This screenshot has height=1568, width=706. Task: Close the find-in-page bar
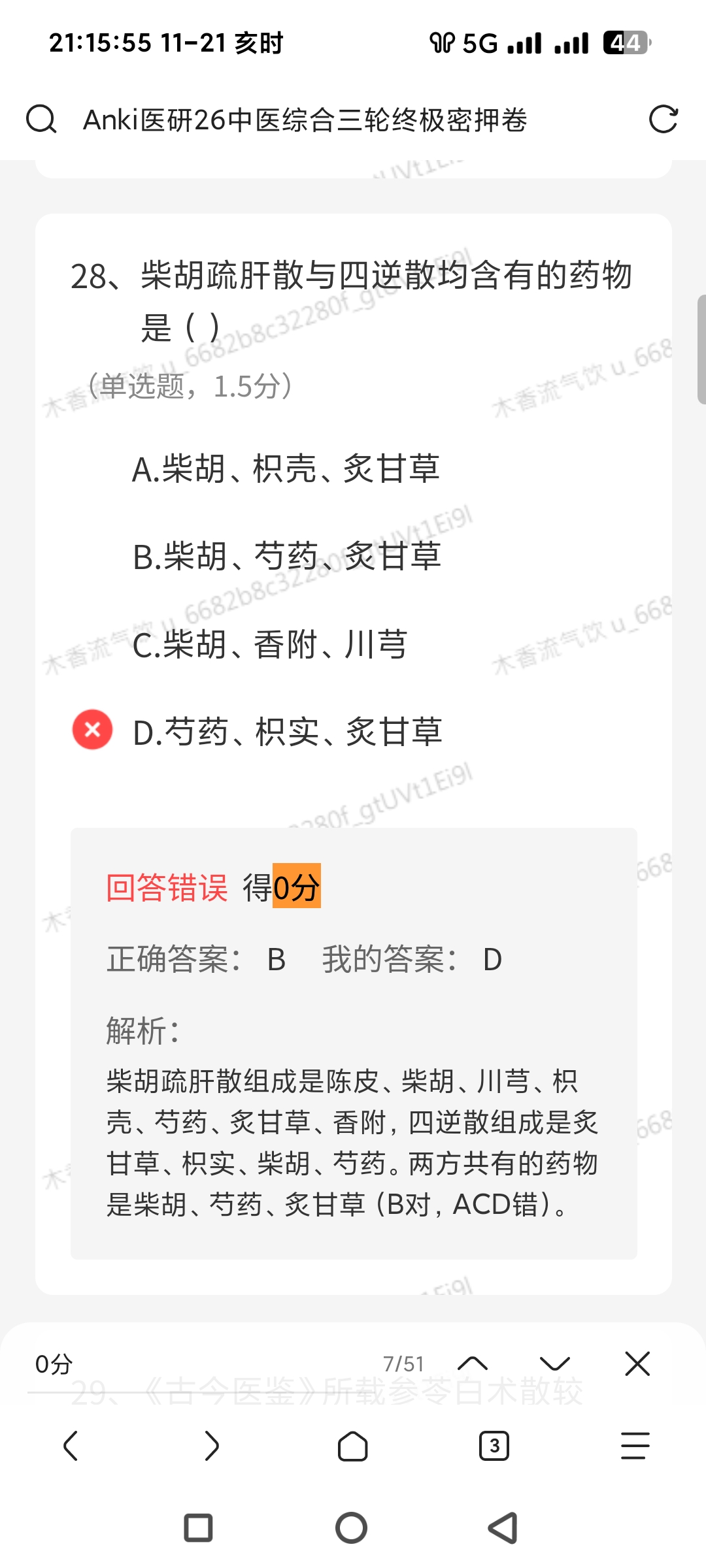(637, 1364)
